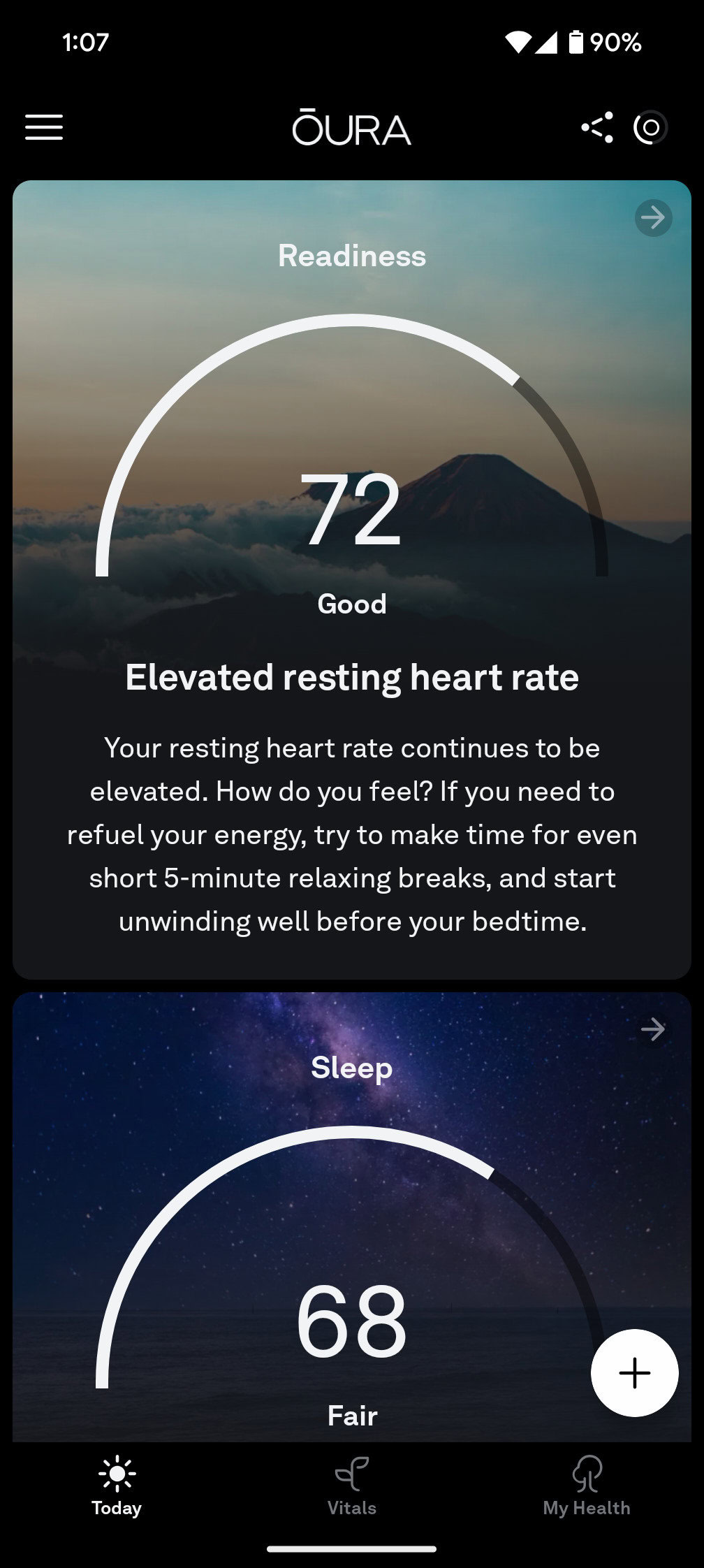Open Readiness details arrow

pyautogui.click(x=653, y=218)
